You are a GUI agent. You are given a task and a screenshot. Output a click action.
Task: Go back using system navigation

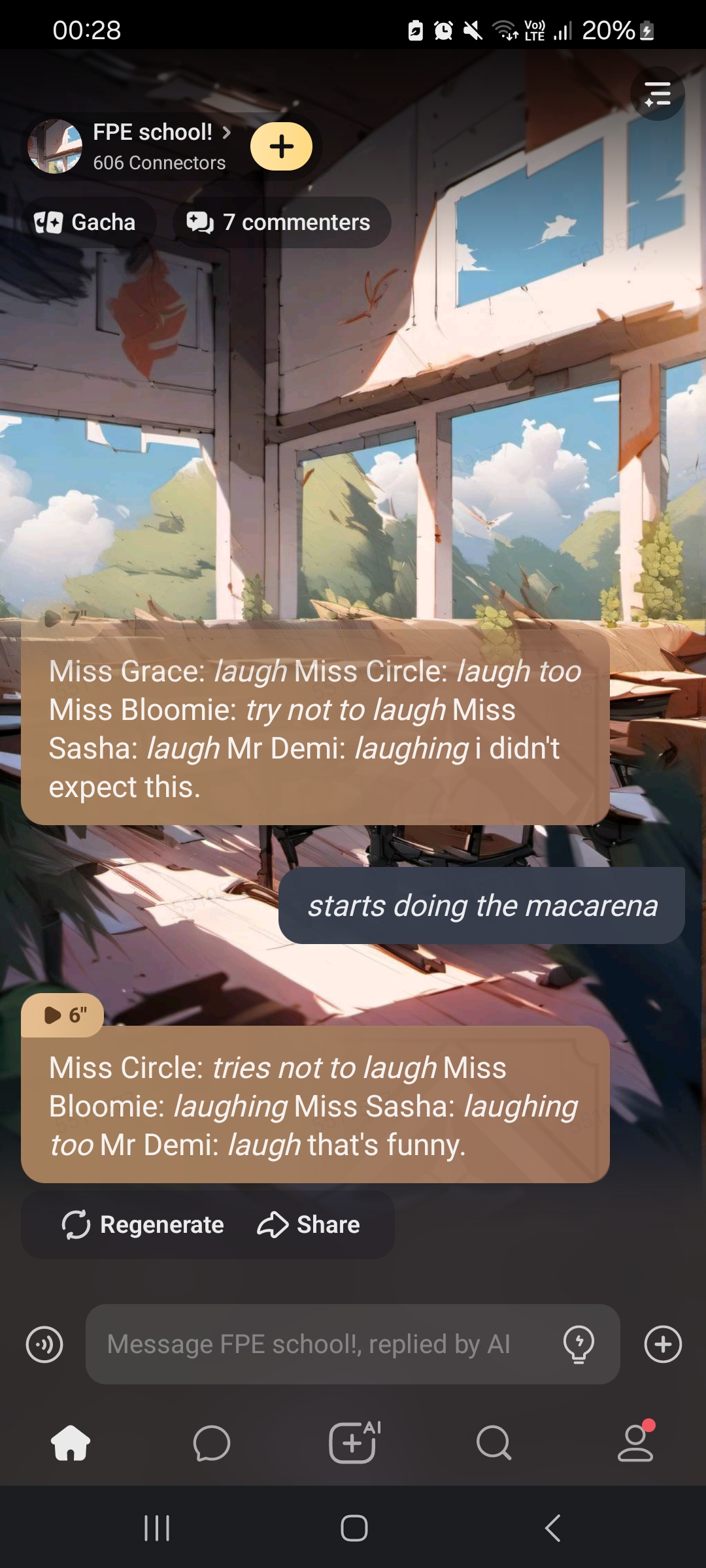point(553,1528)
